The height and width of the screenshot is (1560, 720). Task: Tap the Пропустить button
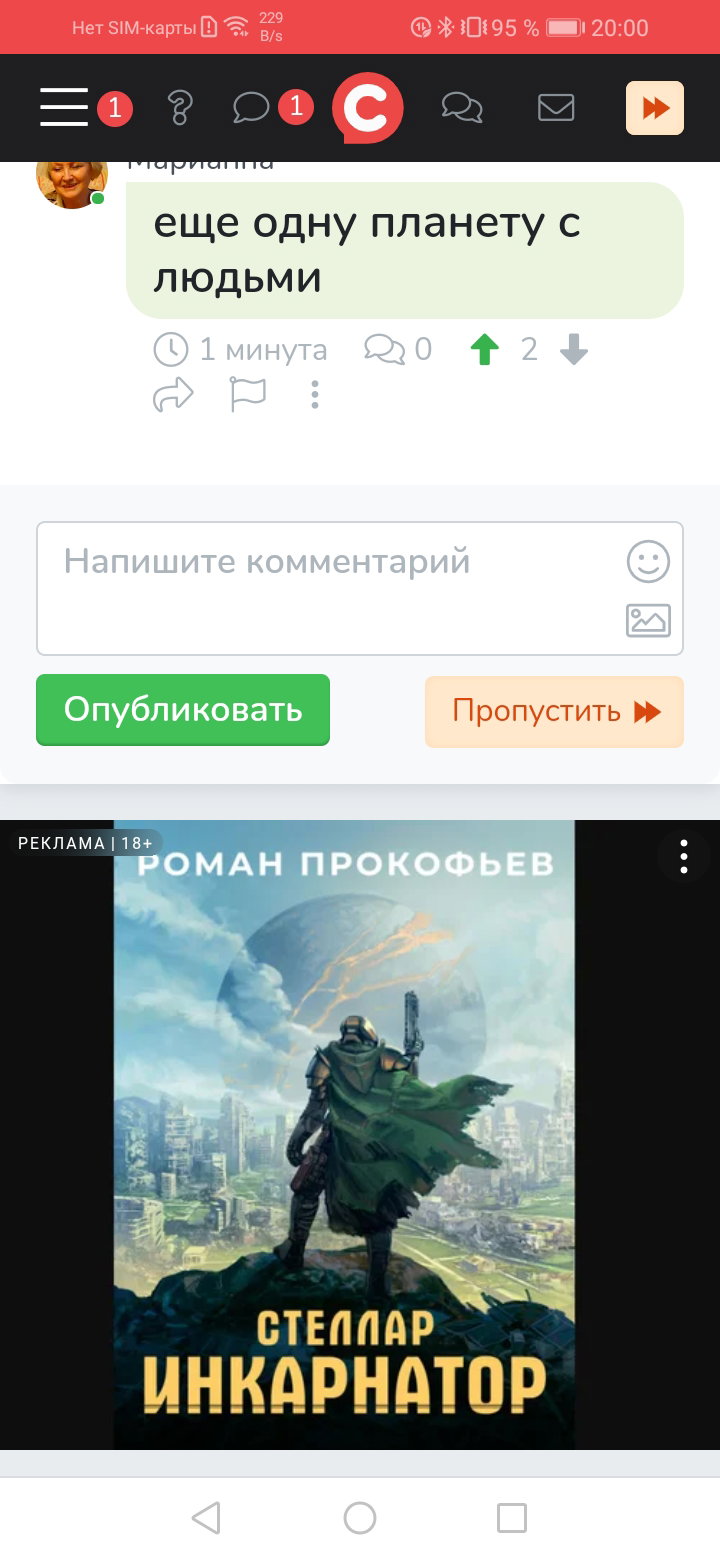pyautogui.click(x=555, y=712)
